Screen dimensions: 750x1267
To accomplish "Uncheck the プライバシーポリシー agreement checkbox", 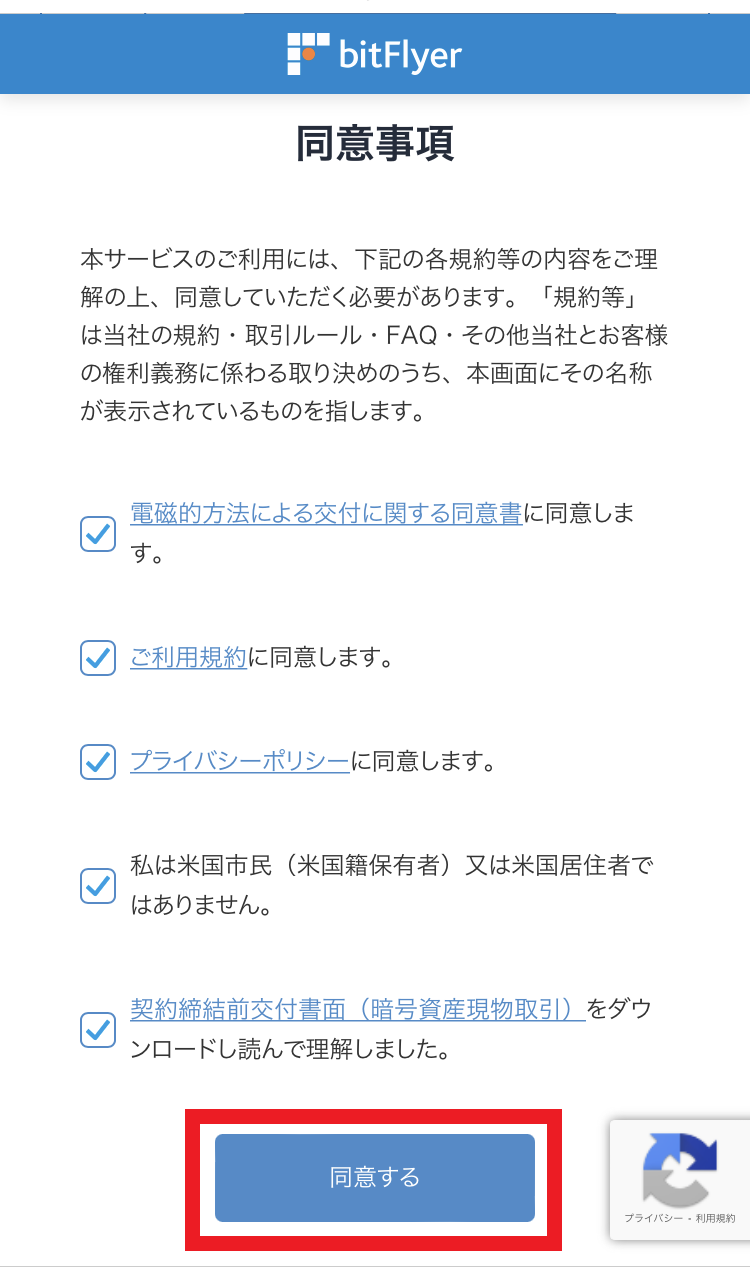I will [98, 762].
